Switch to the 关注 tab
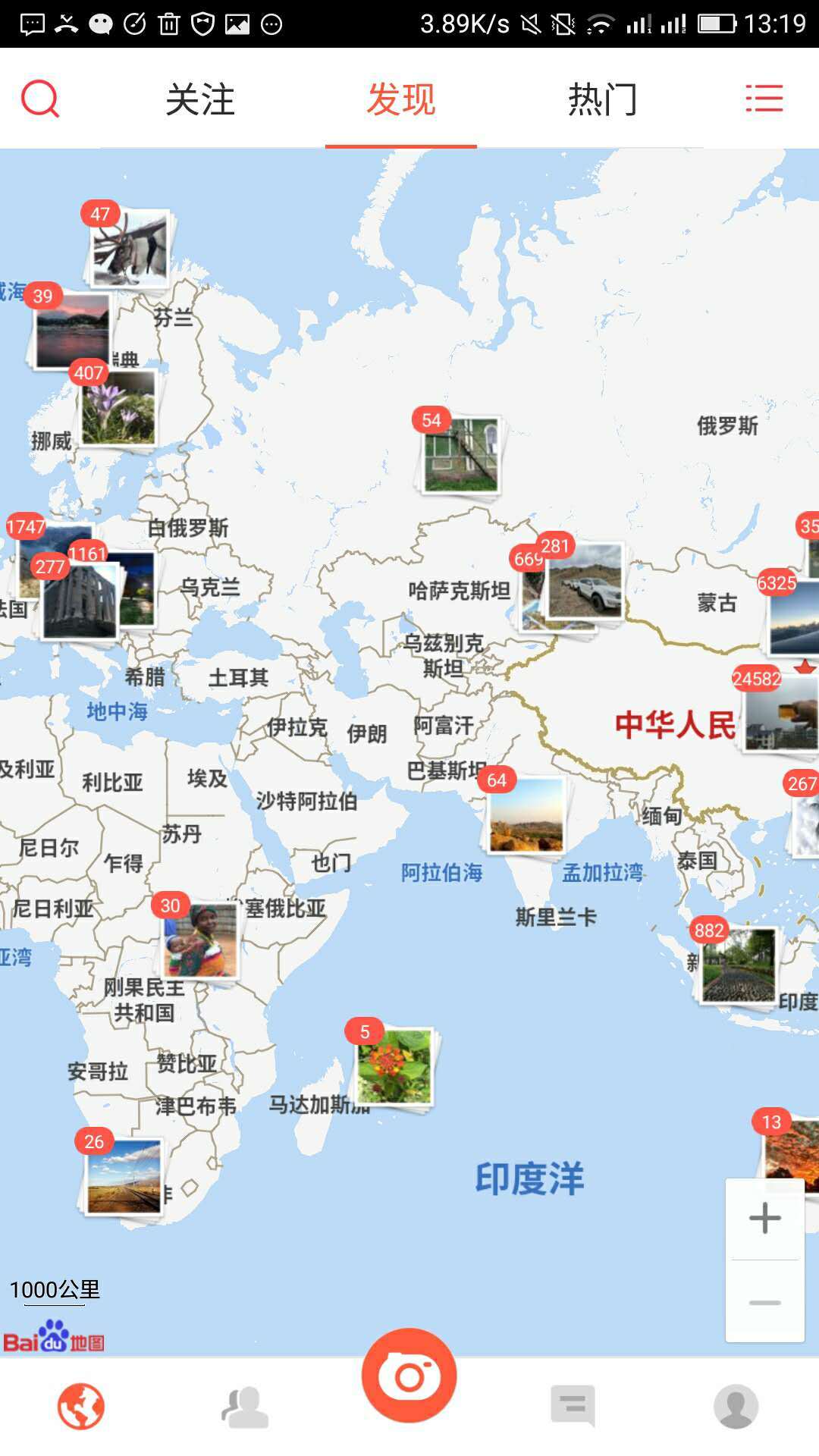Viewport: 819px width, 1456px height. [x=200, y=99]
